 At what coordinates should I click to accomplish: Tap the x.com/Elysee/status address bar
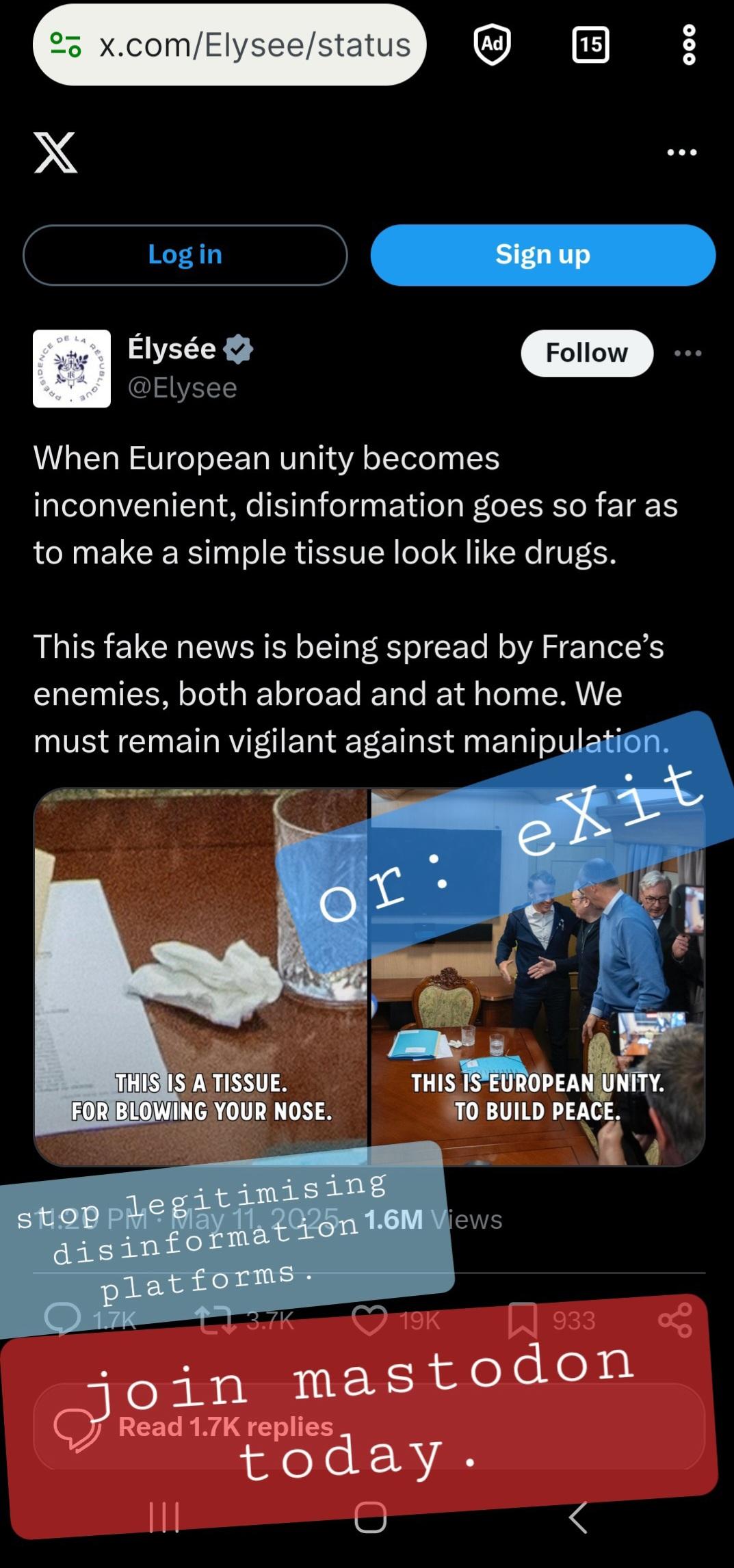pyautogui.click(x=230, y=45)
